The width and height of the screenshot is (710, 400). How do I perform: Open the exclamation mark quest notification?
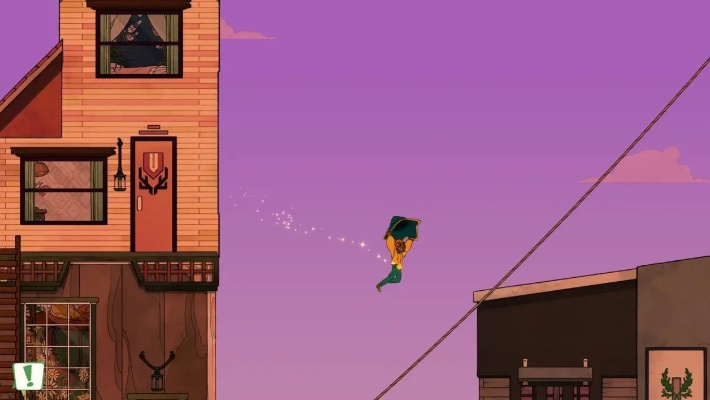pos(28,376)
